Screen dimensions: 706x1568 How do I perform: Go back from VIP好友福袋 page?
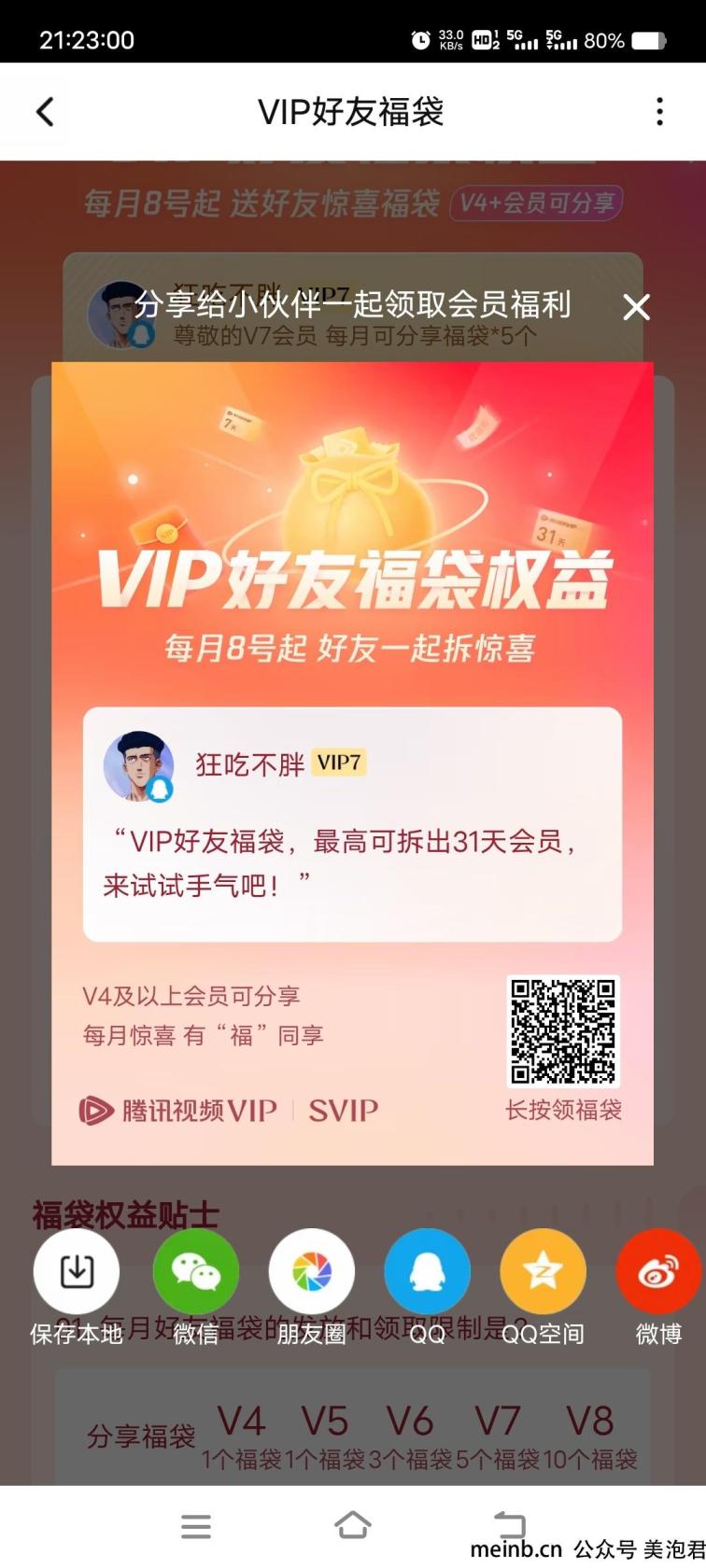pos(45,112)
